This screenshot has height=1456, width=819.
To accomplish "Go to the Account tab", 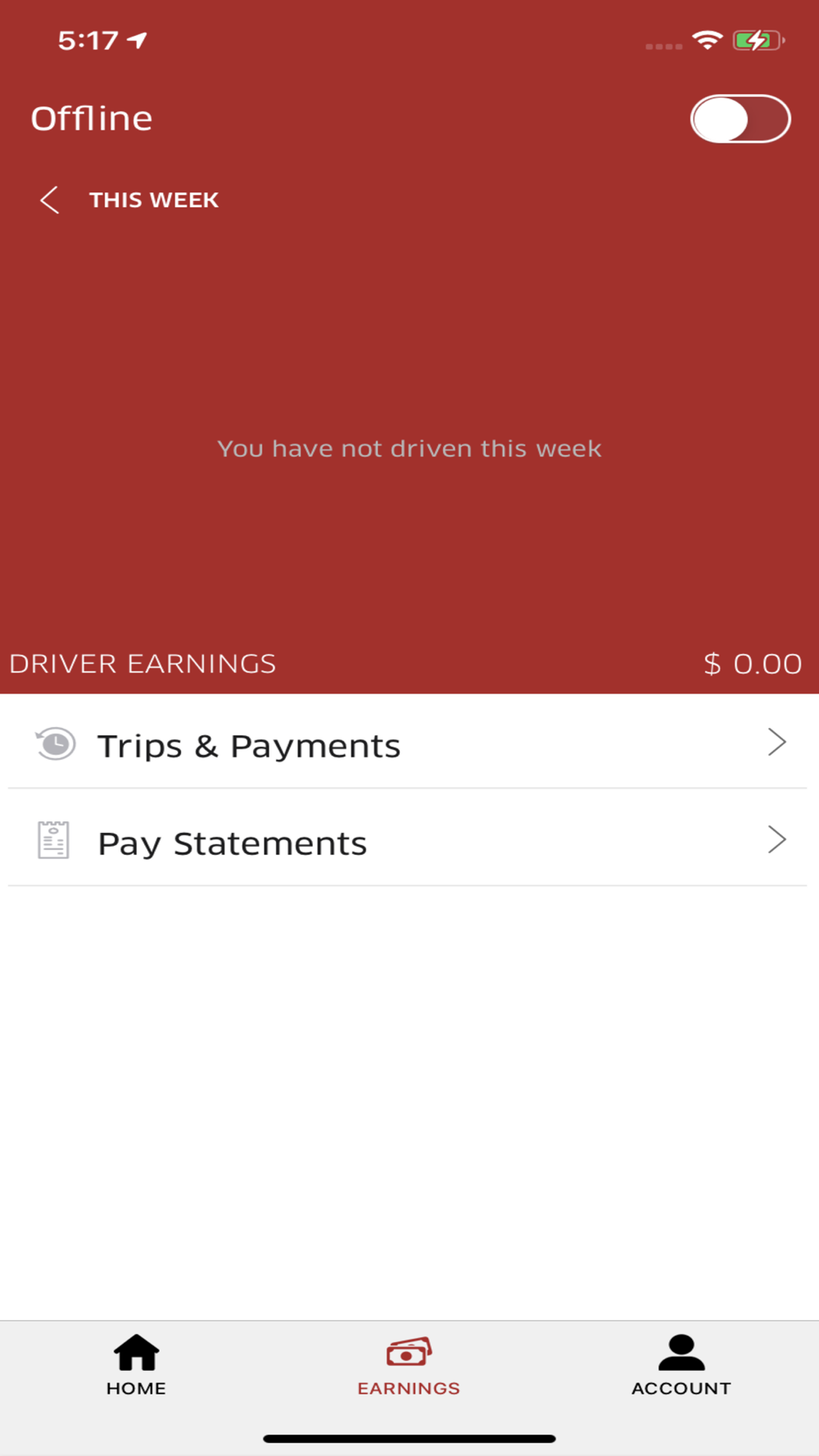I will 681,1365.
